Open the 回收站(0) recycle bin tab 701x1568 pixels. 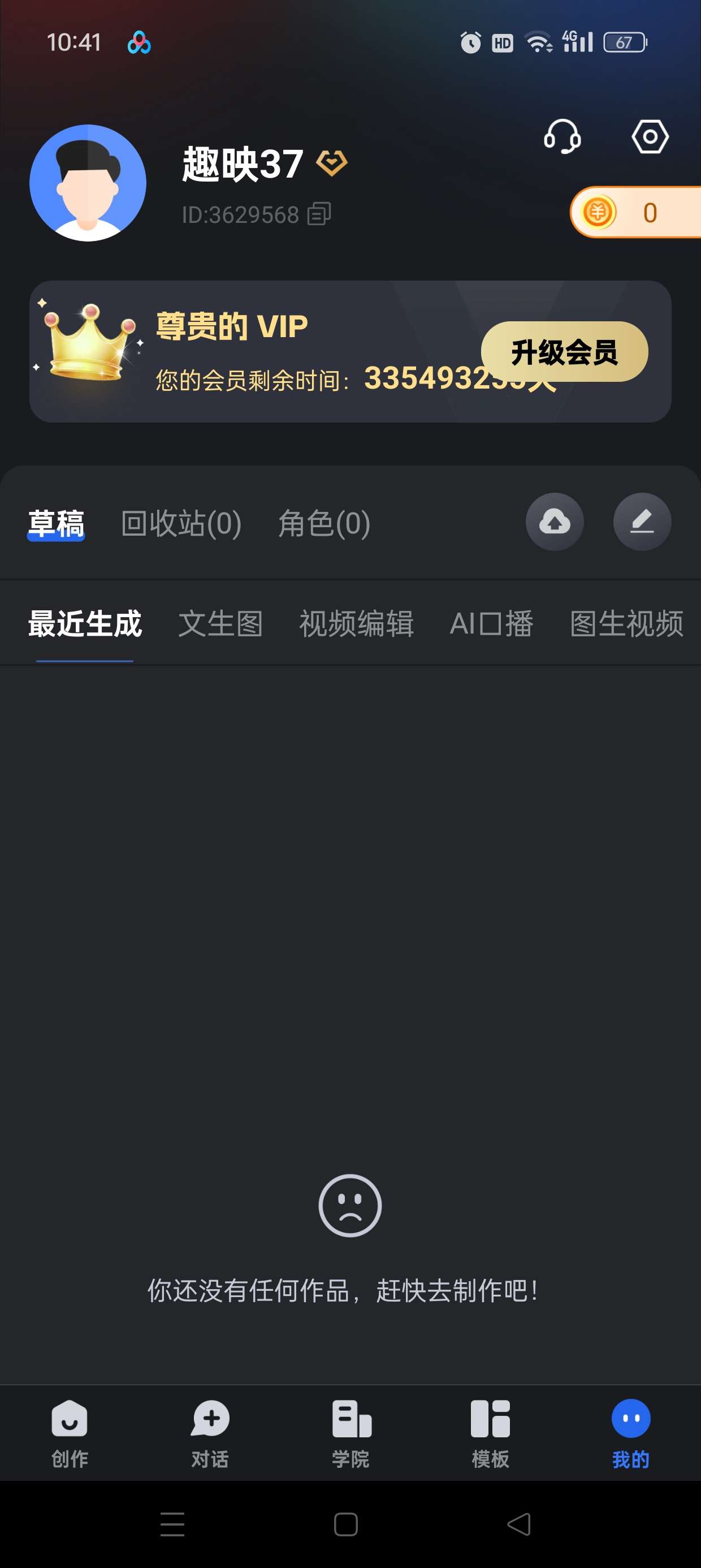coord(181,523)
